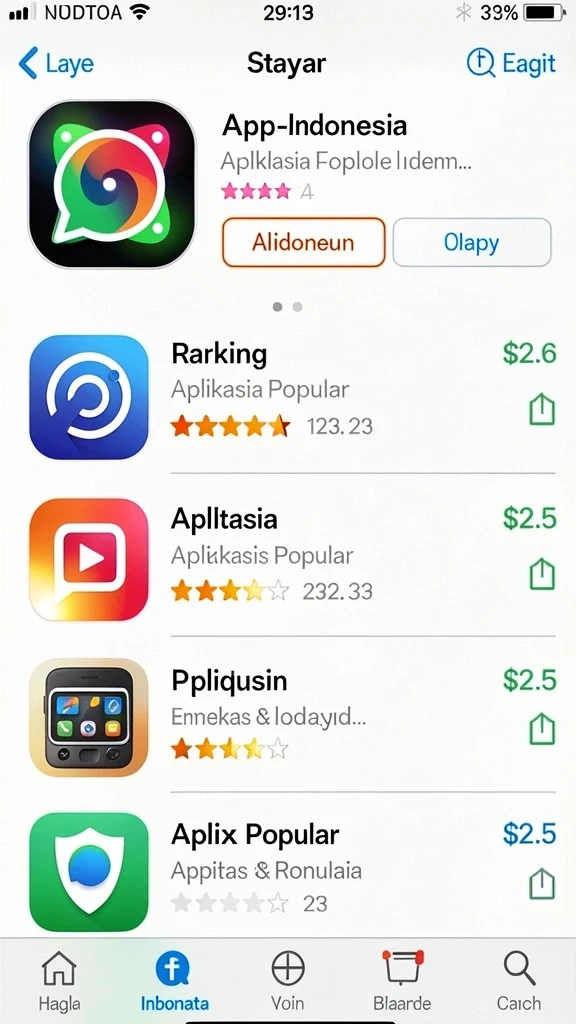The height and width of the screenshot is (1024, 576).
Task: Go back to Laye
Action: click(x=56, y=63)
